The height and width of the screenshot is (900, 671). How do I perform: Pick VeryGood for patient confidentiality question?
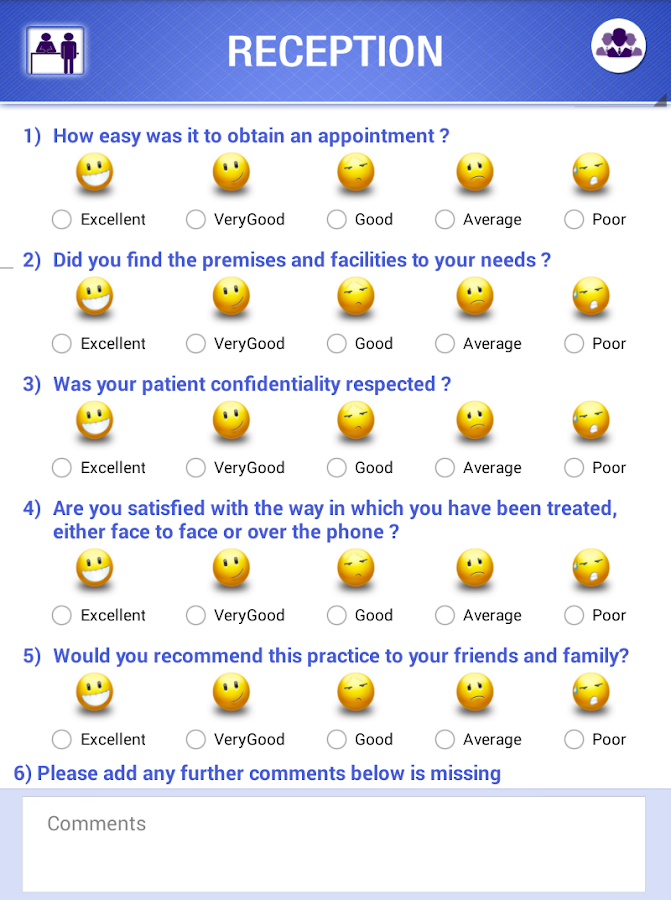pos(196,467)
